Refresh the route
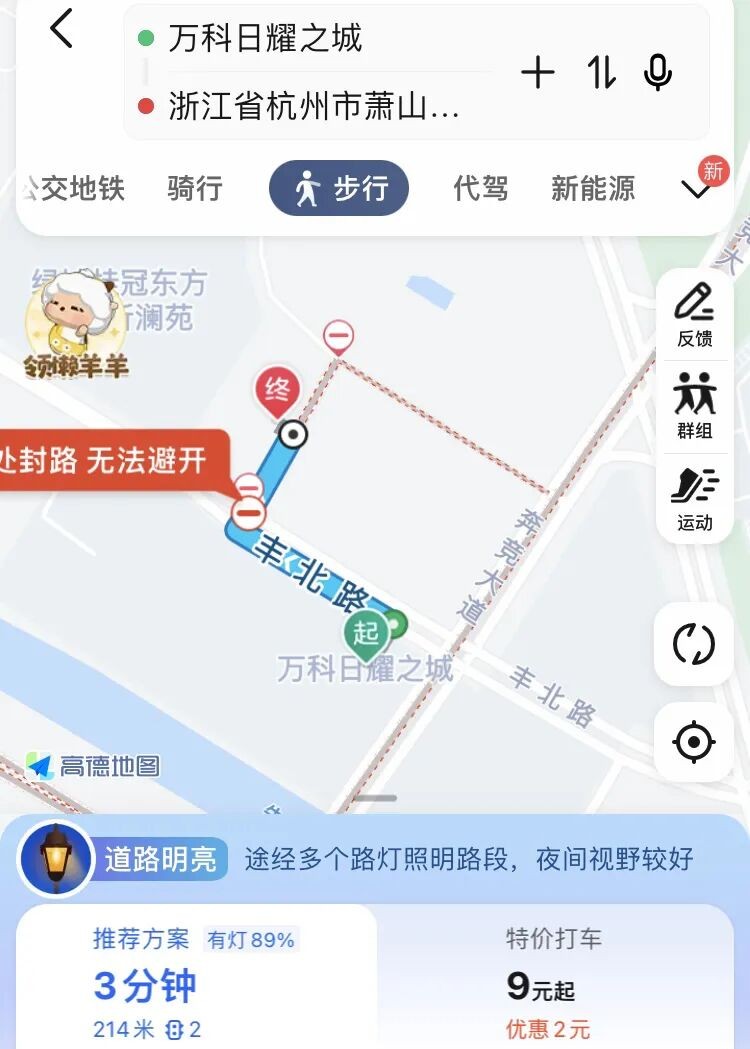 point(694,645)
